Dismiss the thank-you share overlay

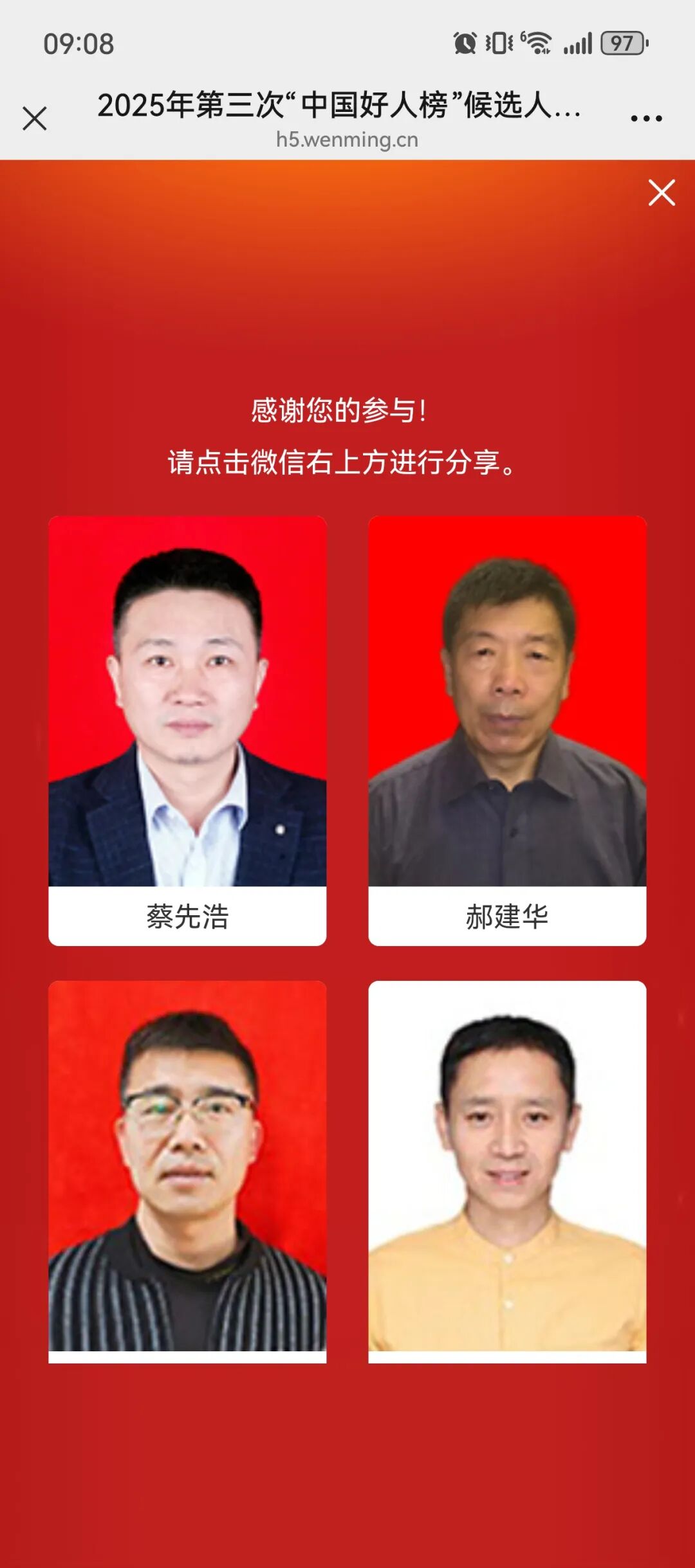click(662, 193)
